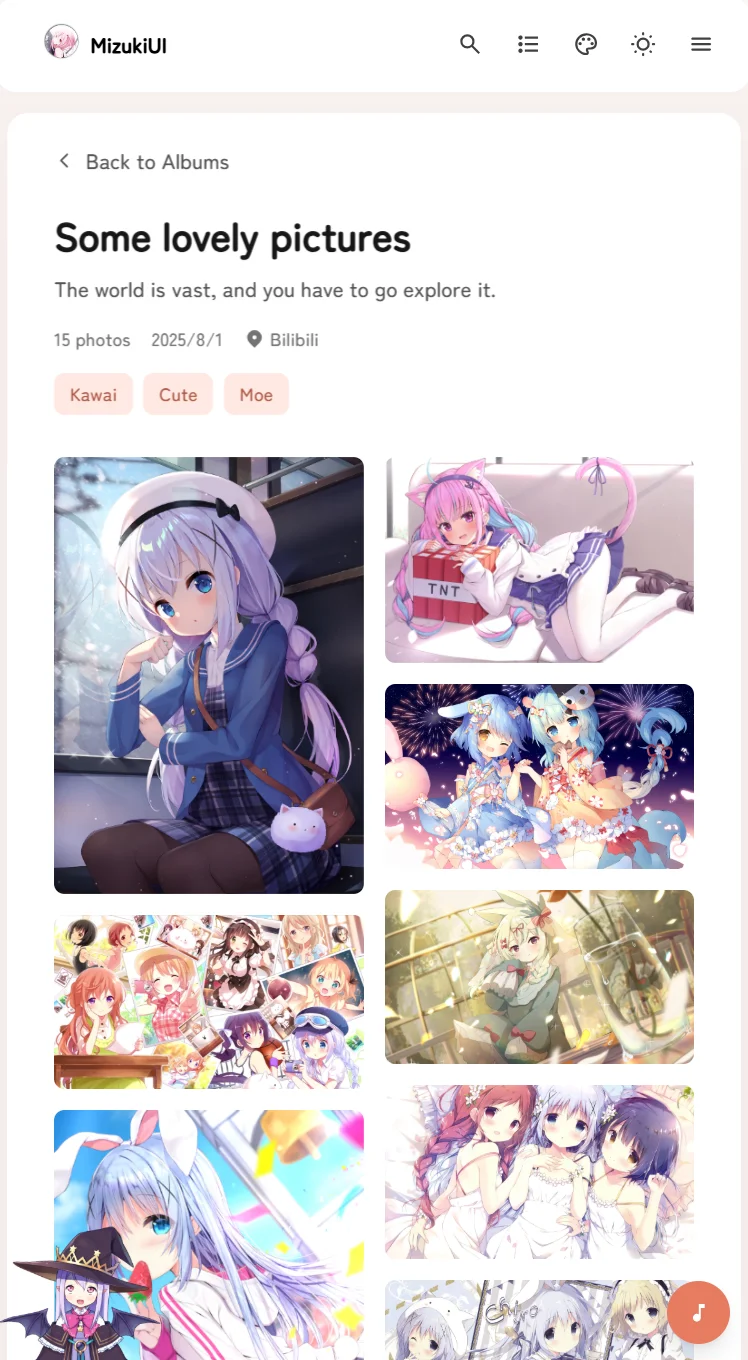The width and height of the screenshot is (748, 1360).
Task: Go back to Albums
Action: click(x=143, y=162)
